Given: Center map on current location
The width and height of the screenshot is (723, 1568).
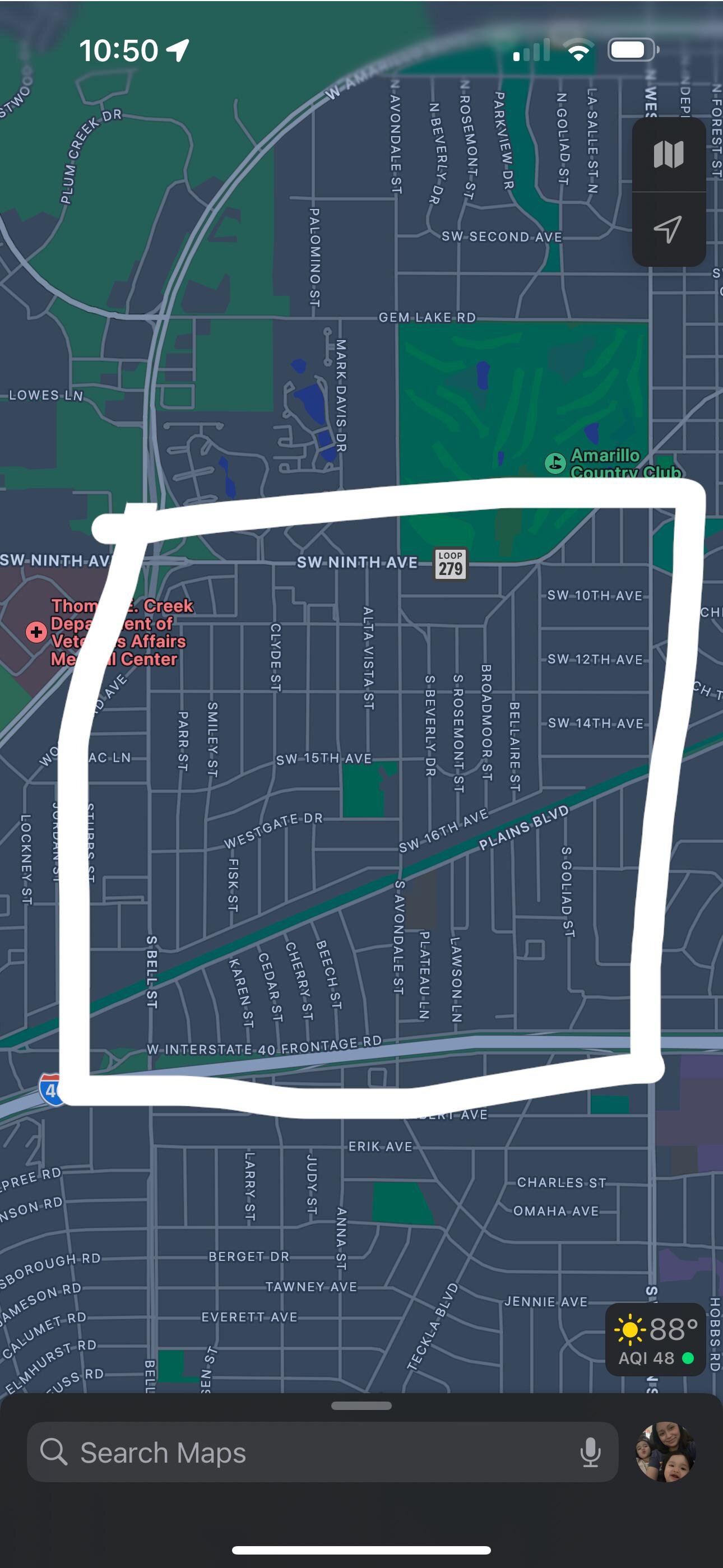Looking at the screenshot, I should (668, 229).
